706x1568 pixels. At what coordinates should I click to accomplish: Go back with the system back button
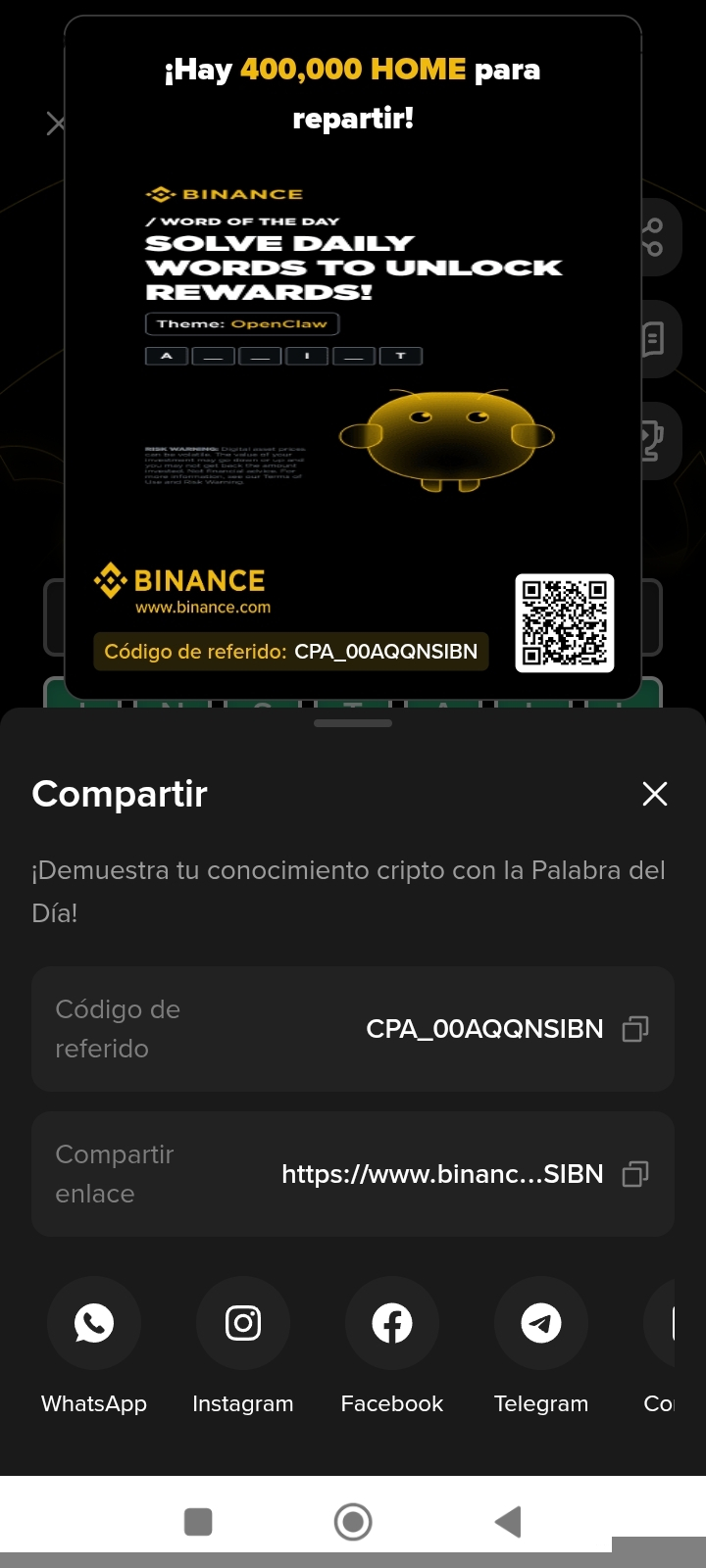tap(507, 1522)
